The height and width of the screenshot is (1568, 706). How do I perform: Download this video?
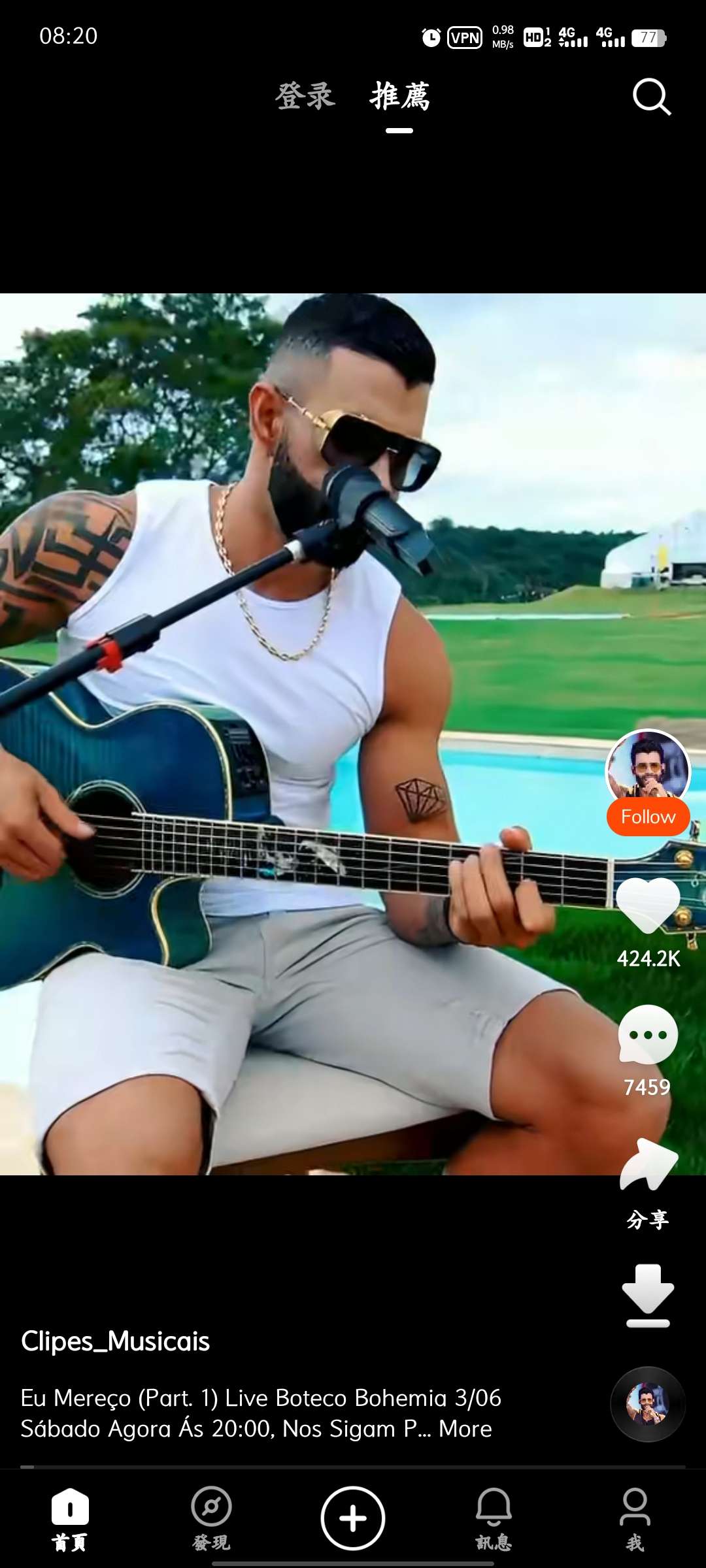tap(647, 1295)
